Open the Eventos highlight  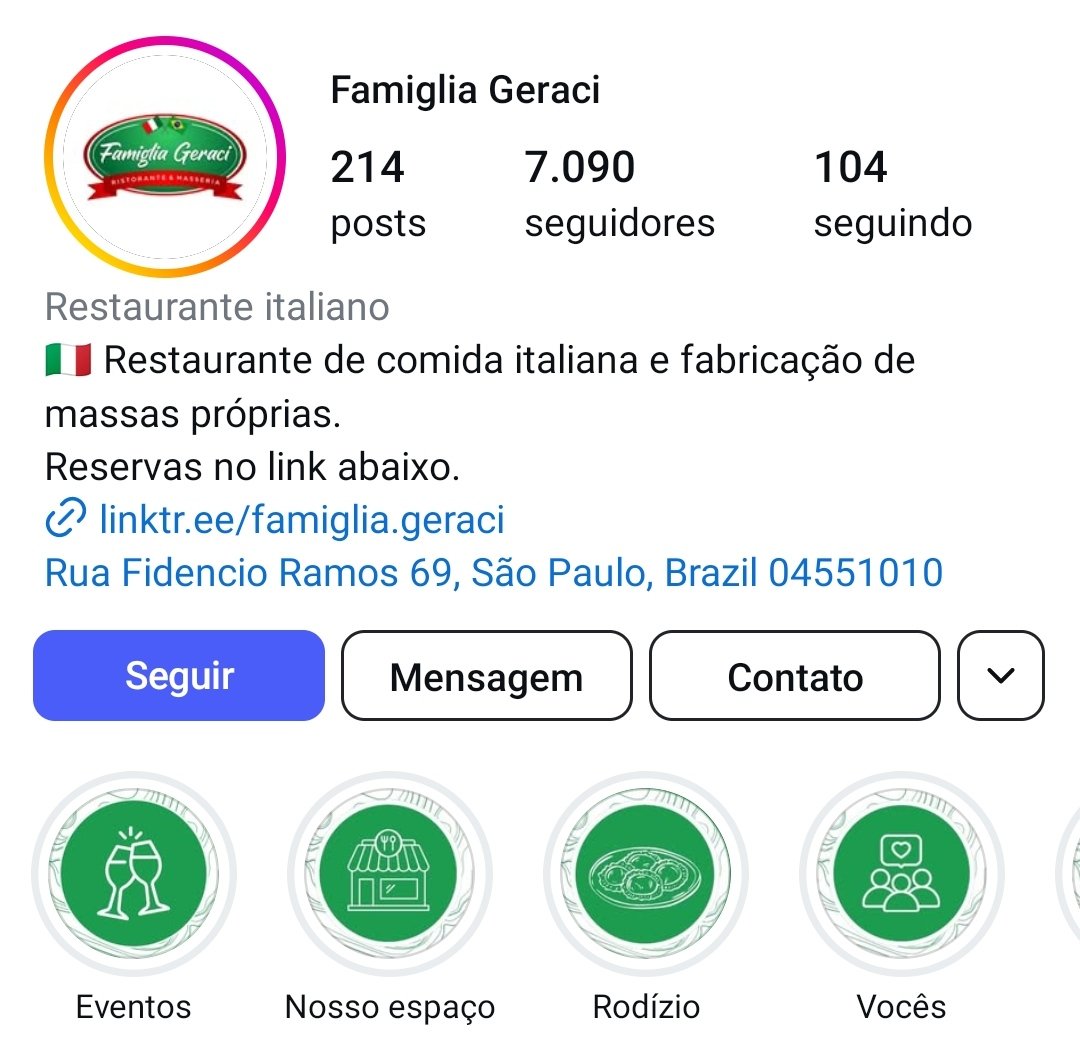coord(133,875)
